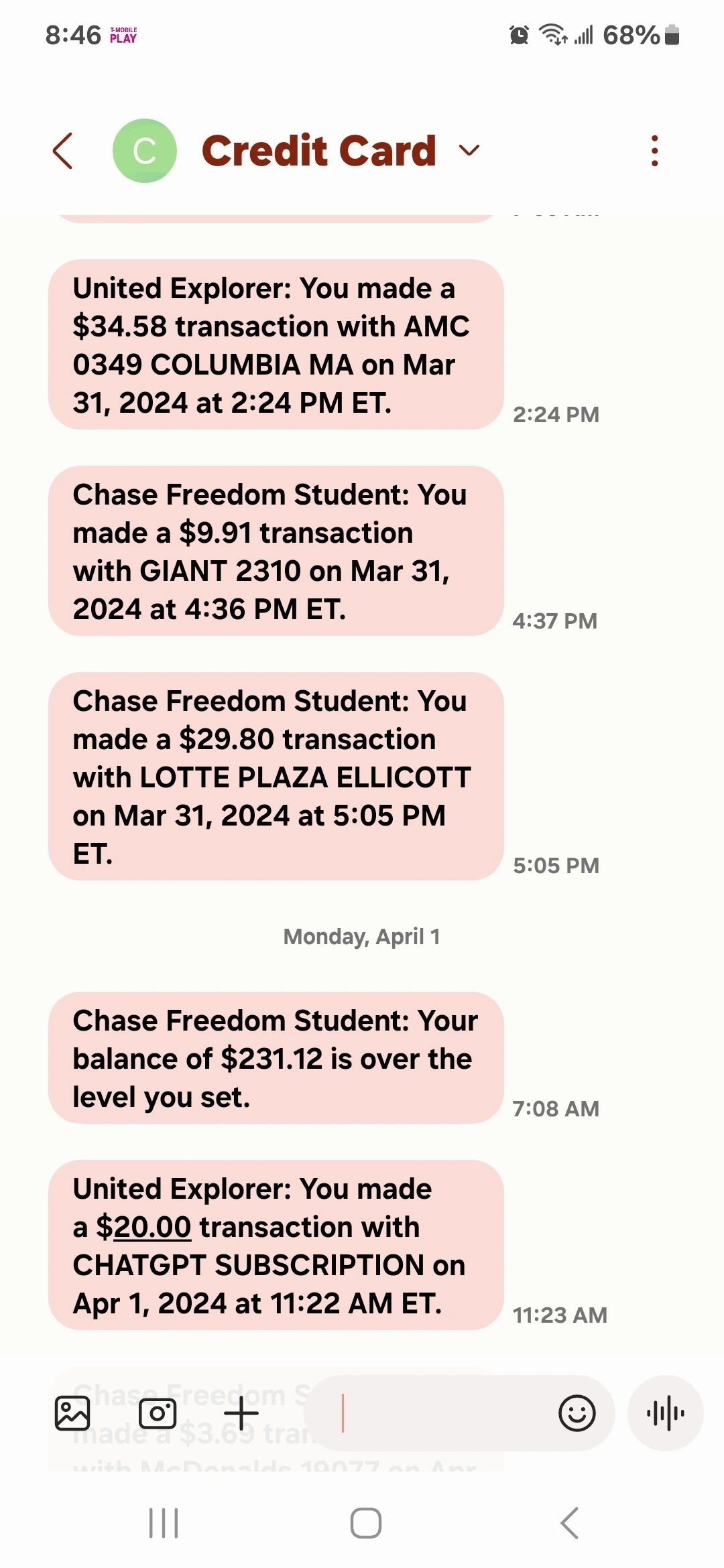Go to the home screen
The image size is (724, 1568).
[366, 1523]
